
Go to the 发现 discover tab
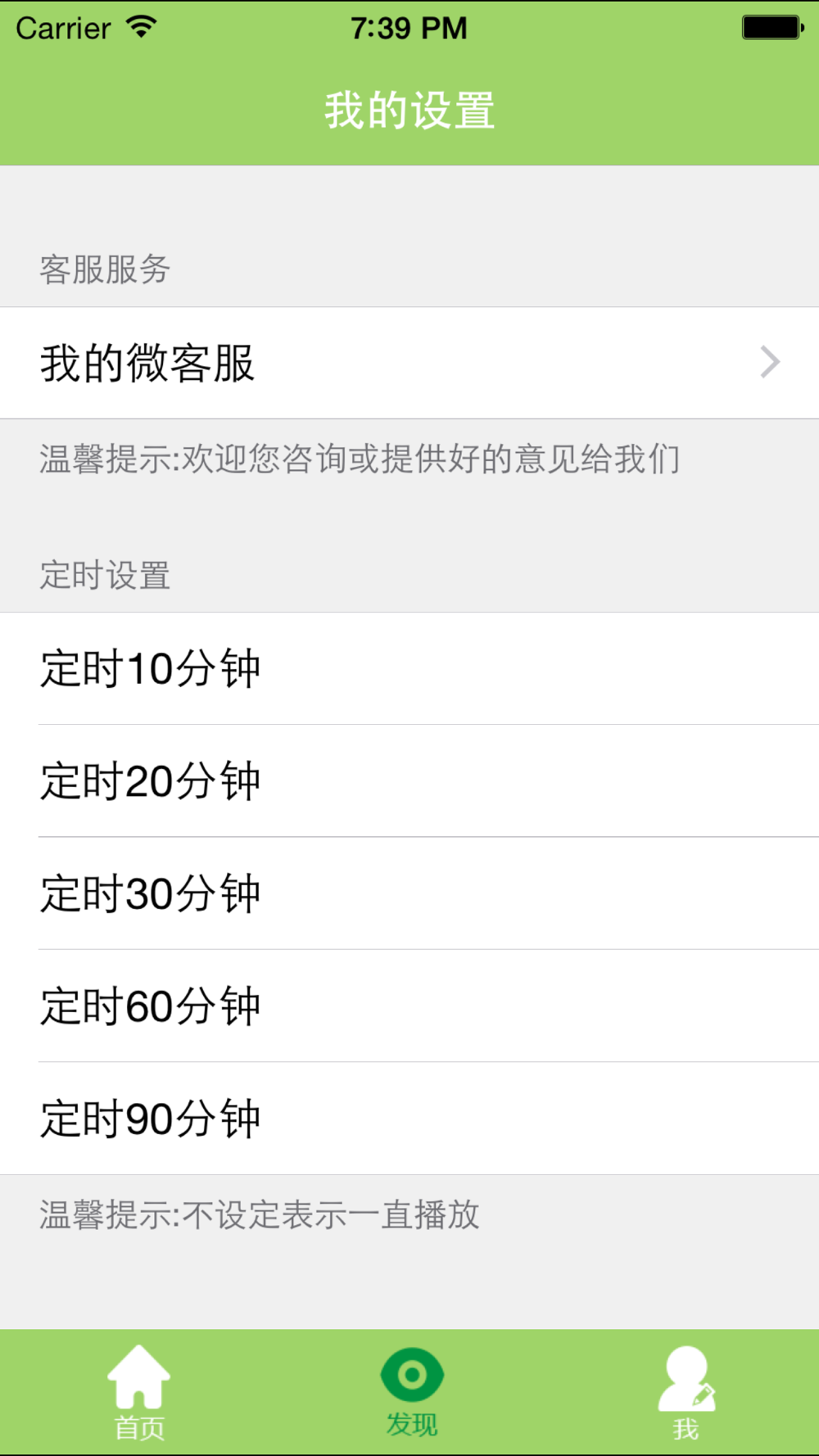click(412, 1393)
